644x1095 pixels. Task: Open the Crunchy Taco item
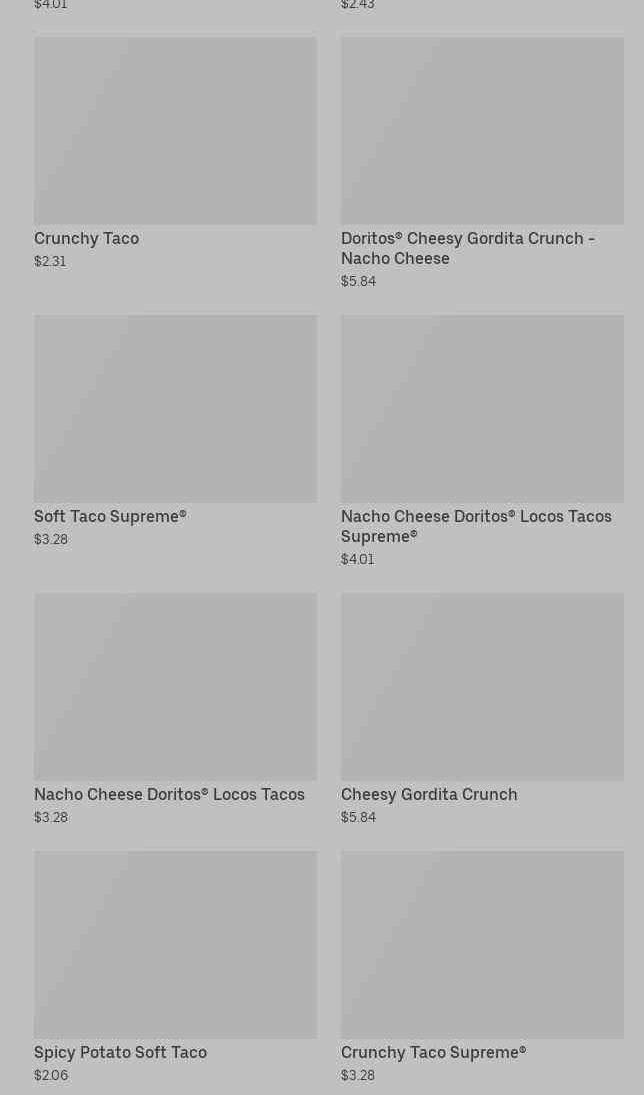175,154
